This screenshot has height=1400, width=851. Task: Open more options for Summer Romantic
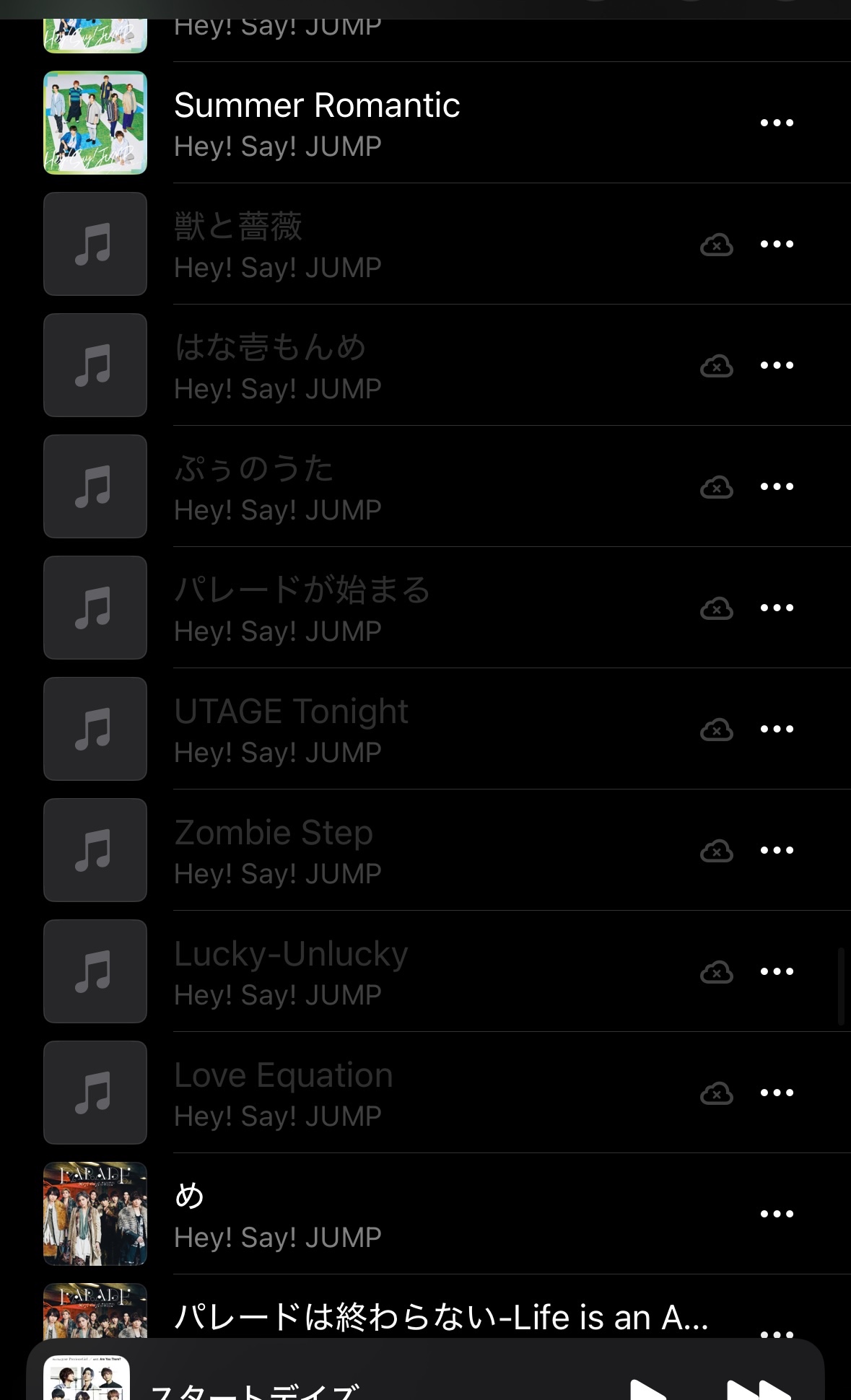[777, 123]
